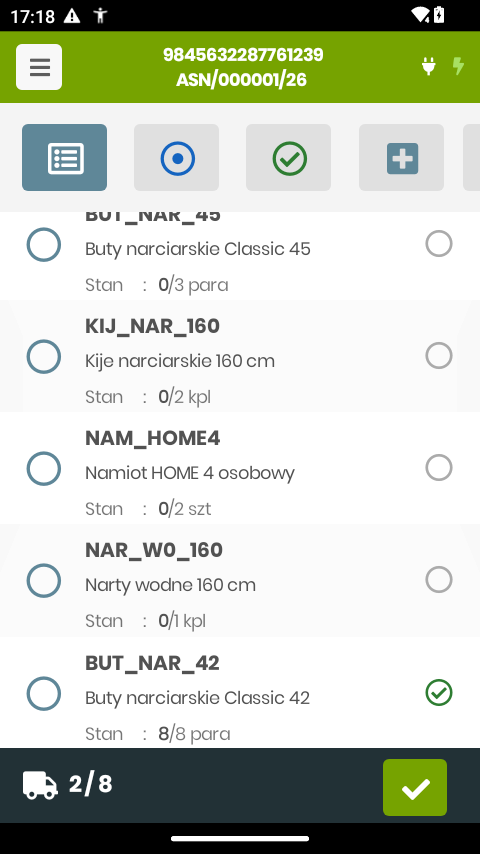Tap green check status on BUT_NAR_42
The image size is (480, 854).
point(439,692)
